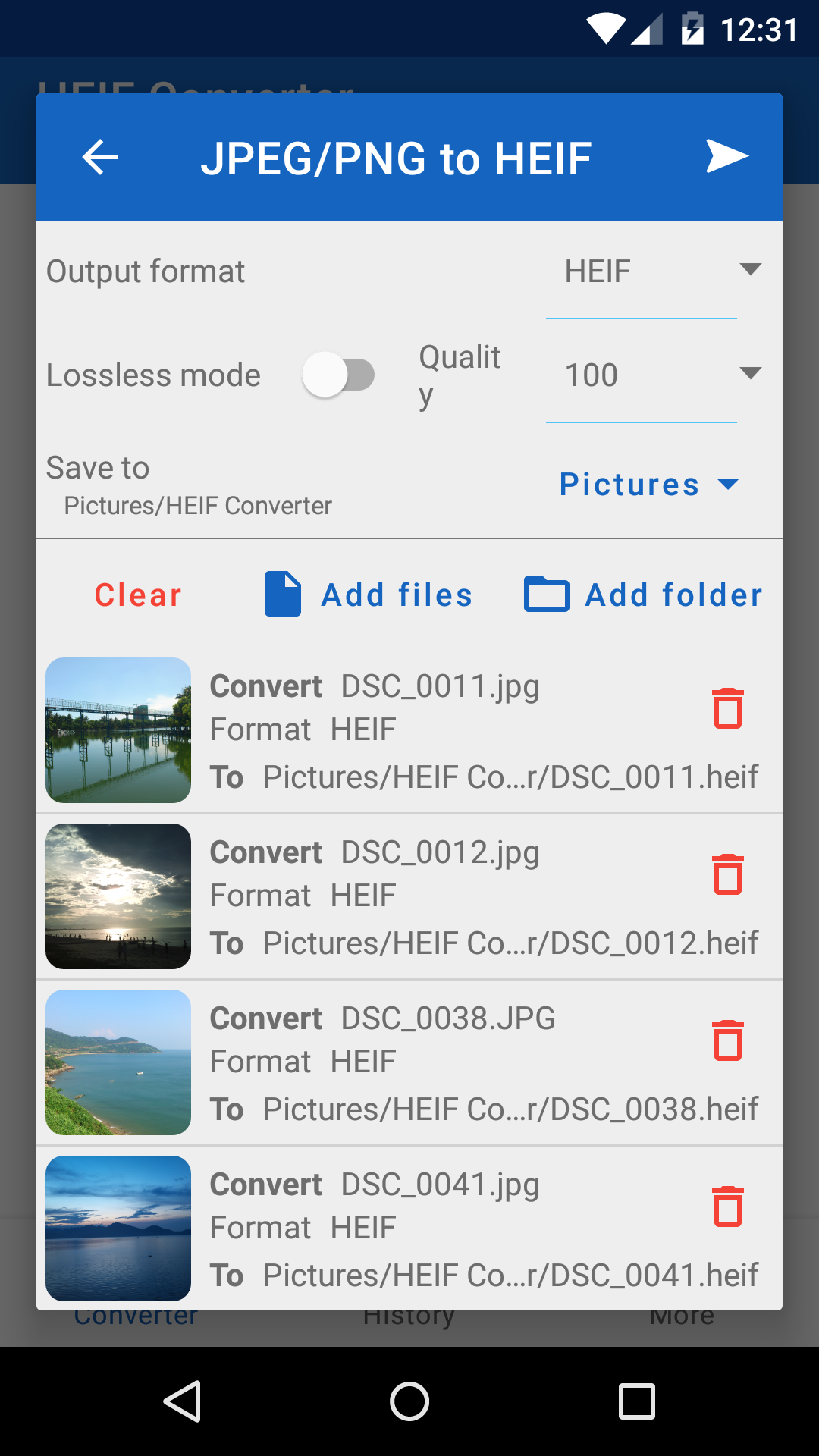Viewport: 819px width, 1456px height.
Task: Delete DSC_0038.JPG from the list
Action: pos(727,1042)
